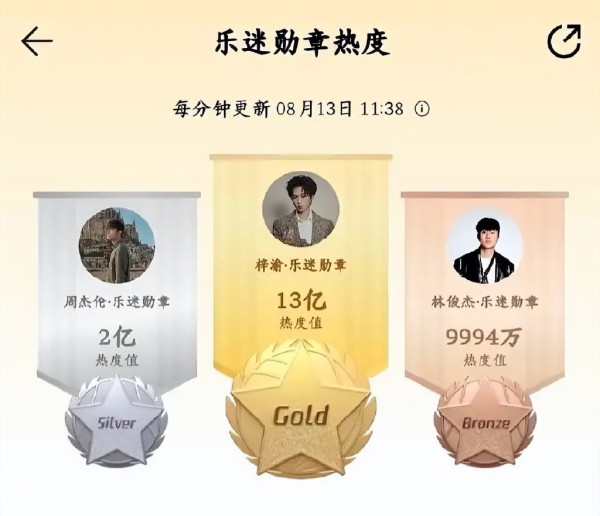Open 周杰伦 silver medal card
Viewport: 600px width, 516px height.
click(116, 300)
